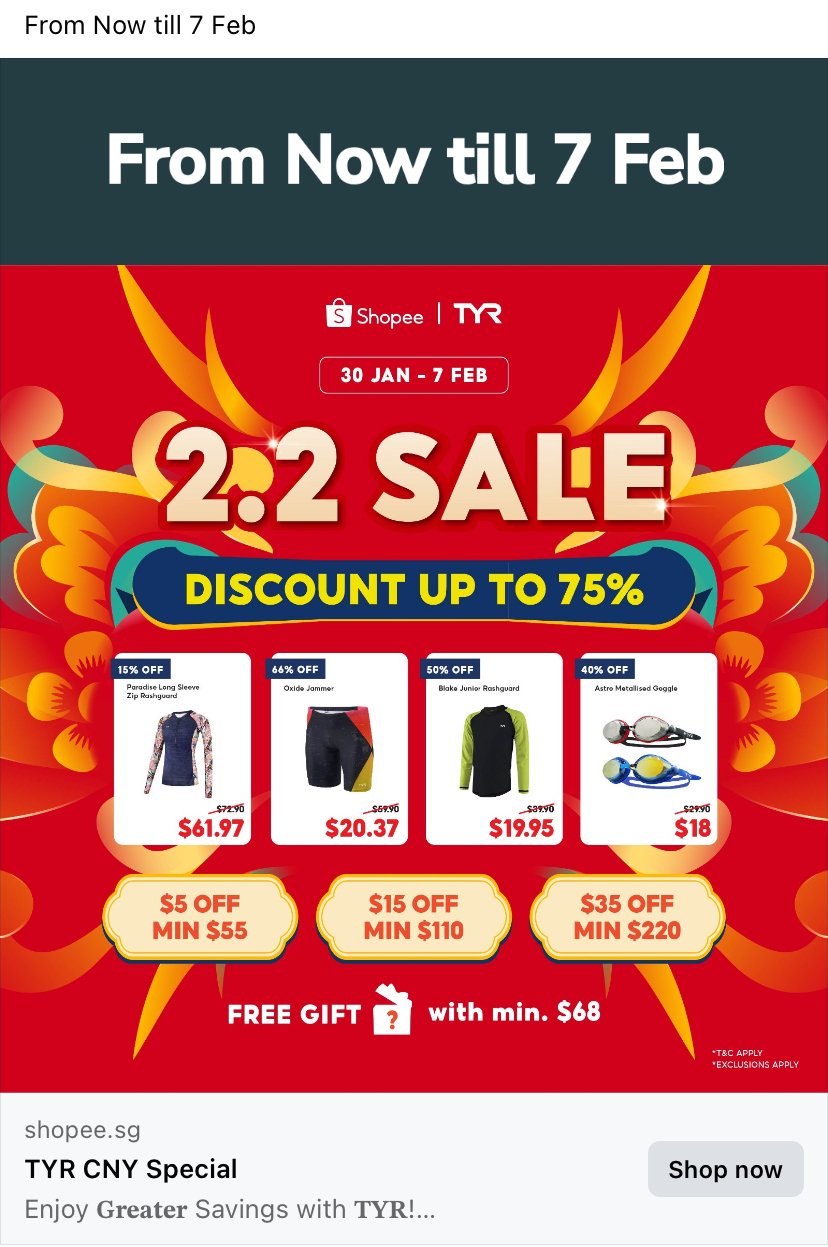Open the TYR CNY Special shopee.sg link
This screenshot has height=1247, width=828.
[x=132, y=1169]
